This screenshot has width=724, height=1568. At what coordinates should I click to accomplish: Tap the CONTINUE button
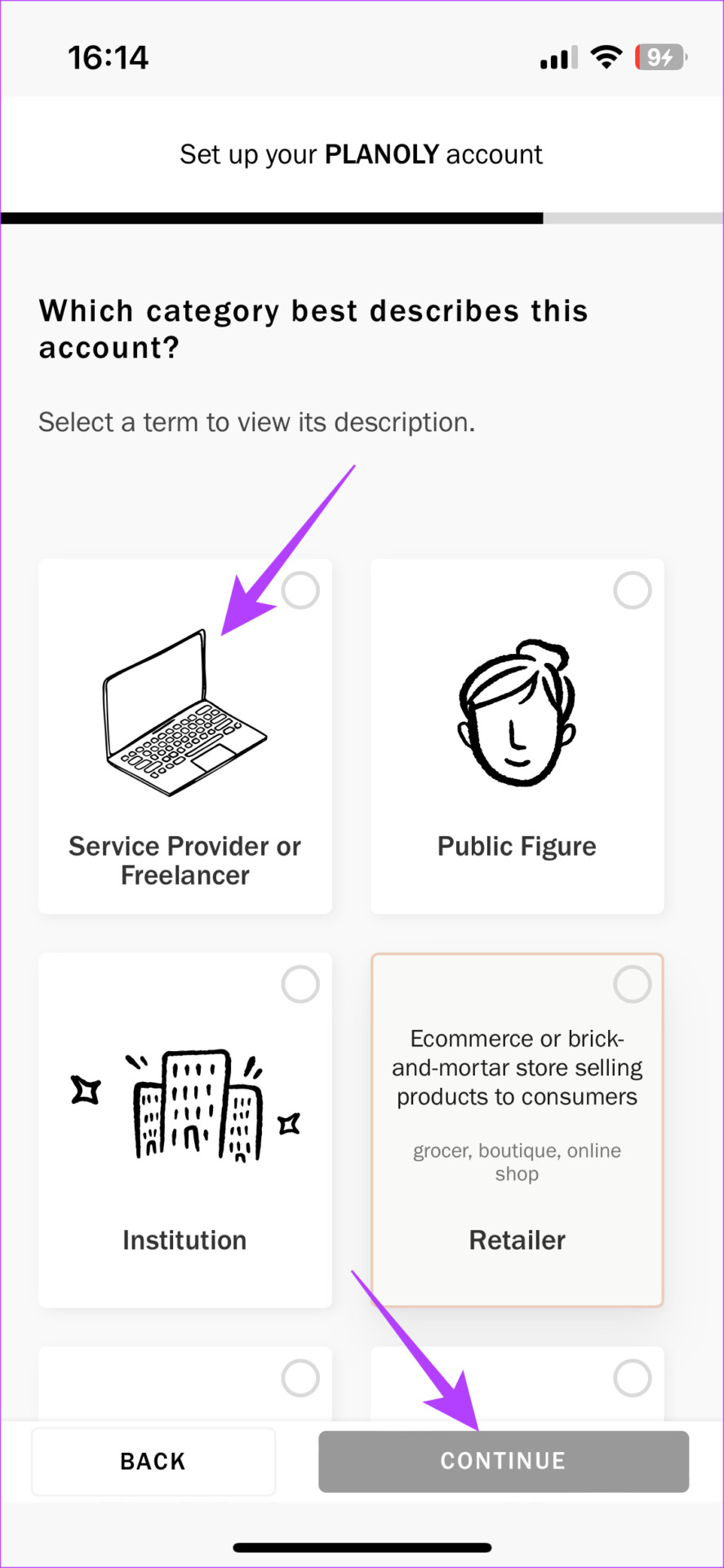503,1461
